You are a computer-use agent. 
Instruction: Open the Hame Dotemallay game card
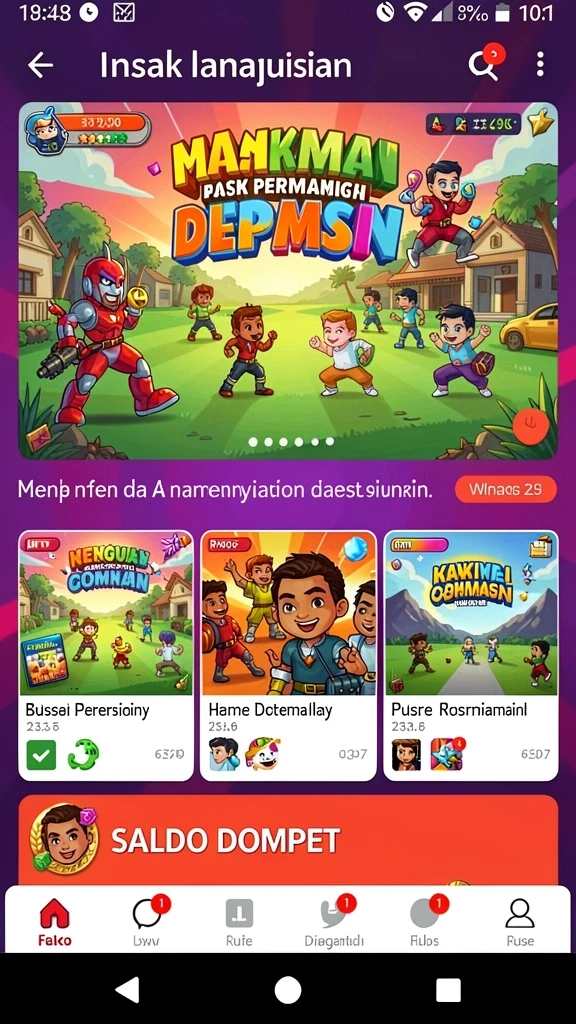[x=288, y=656]
